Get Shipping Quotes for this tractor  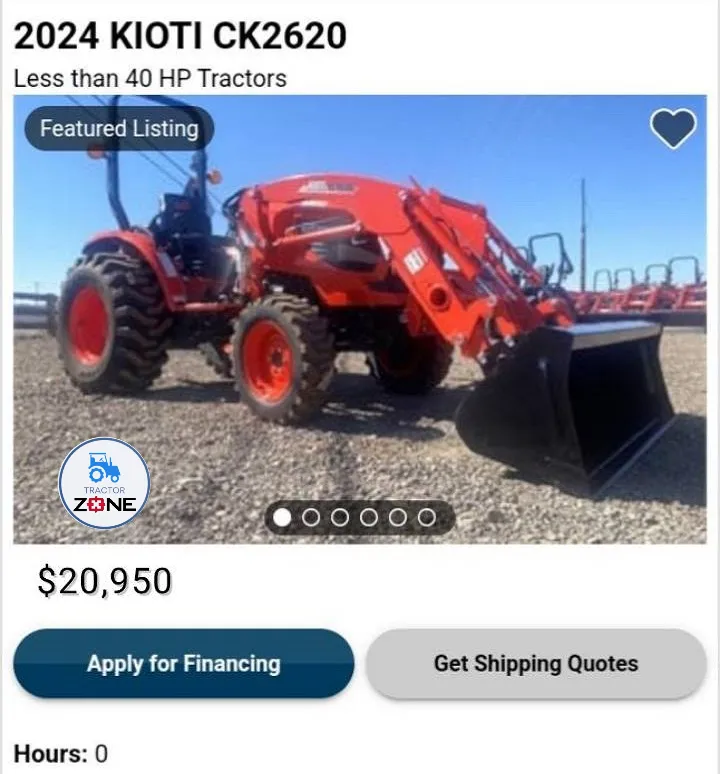tap(535, 664)
